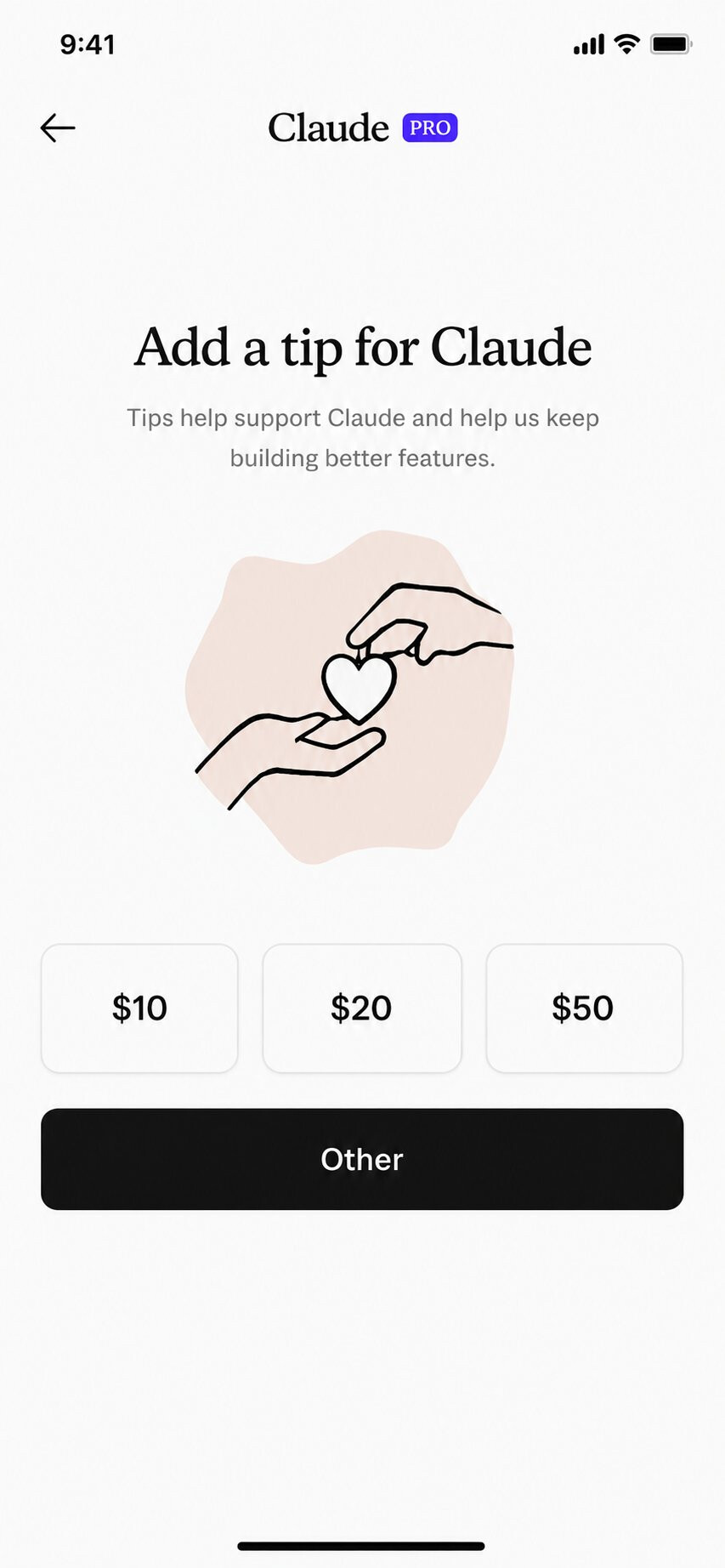
Task: Pick the $50 tip amount
Action: 584,1008
